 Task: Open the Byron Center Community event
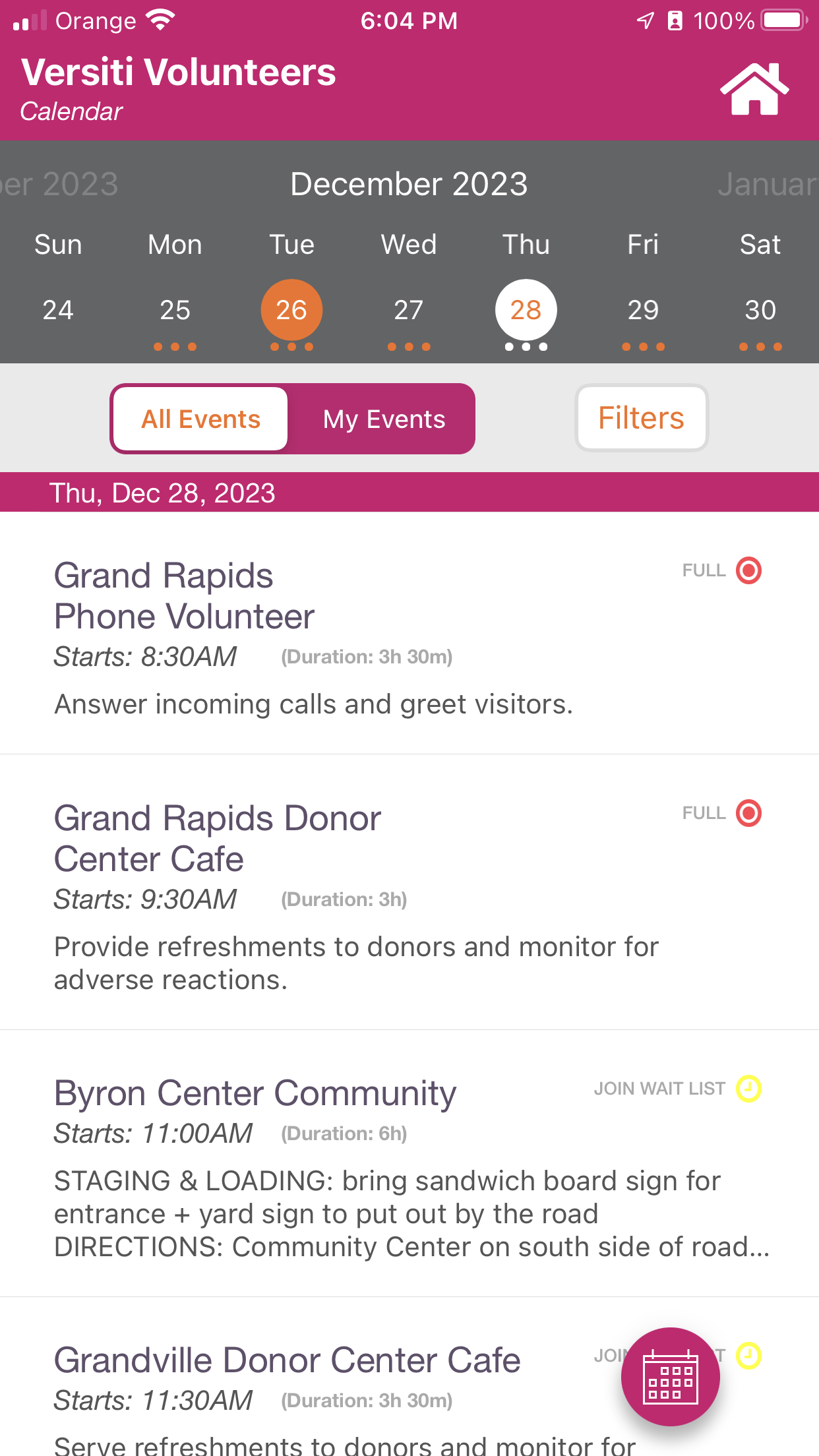coord(409,1164)
